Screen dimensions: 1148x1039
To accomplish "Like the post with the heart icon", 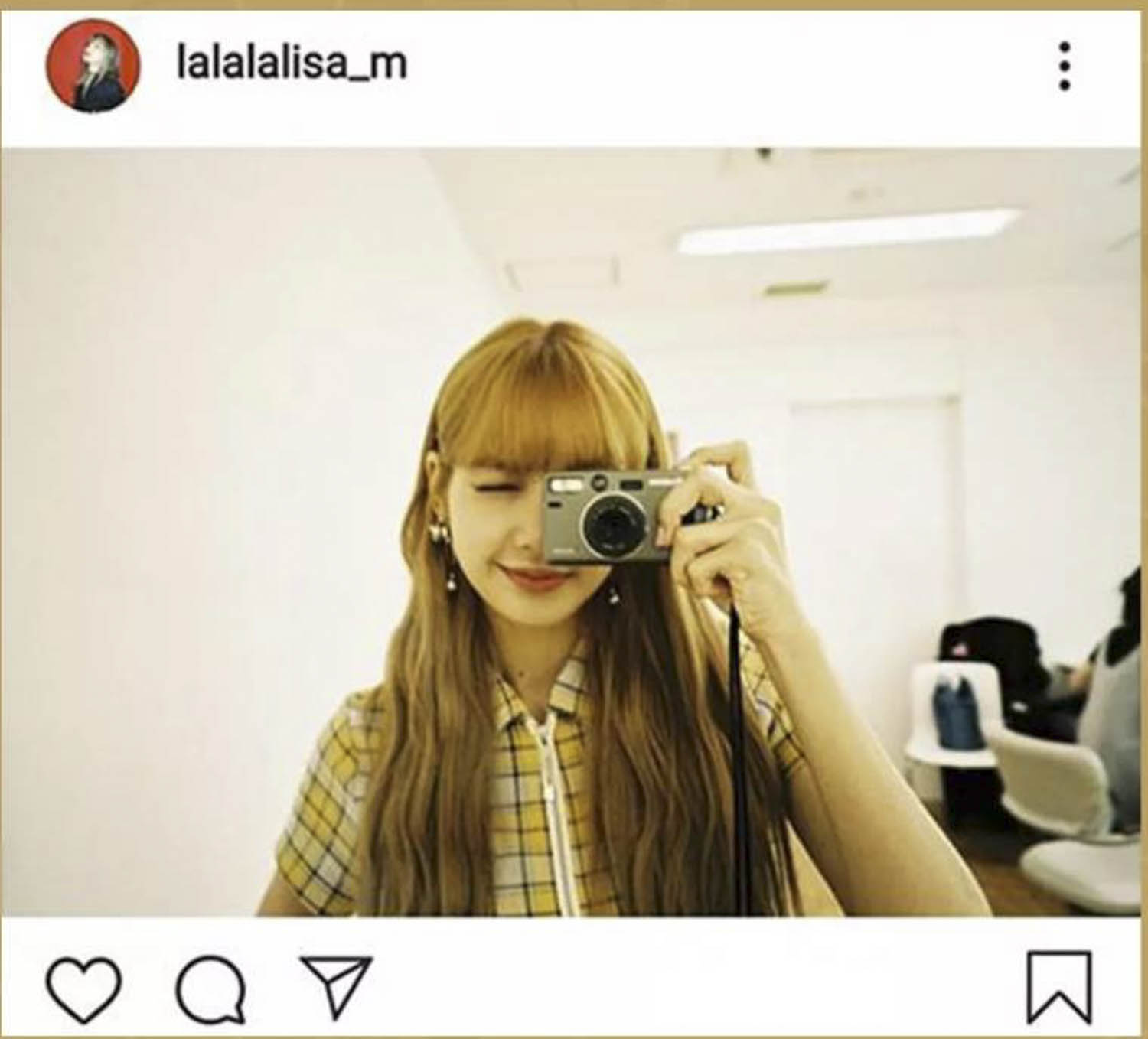I will click(83, 989).
